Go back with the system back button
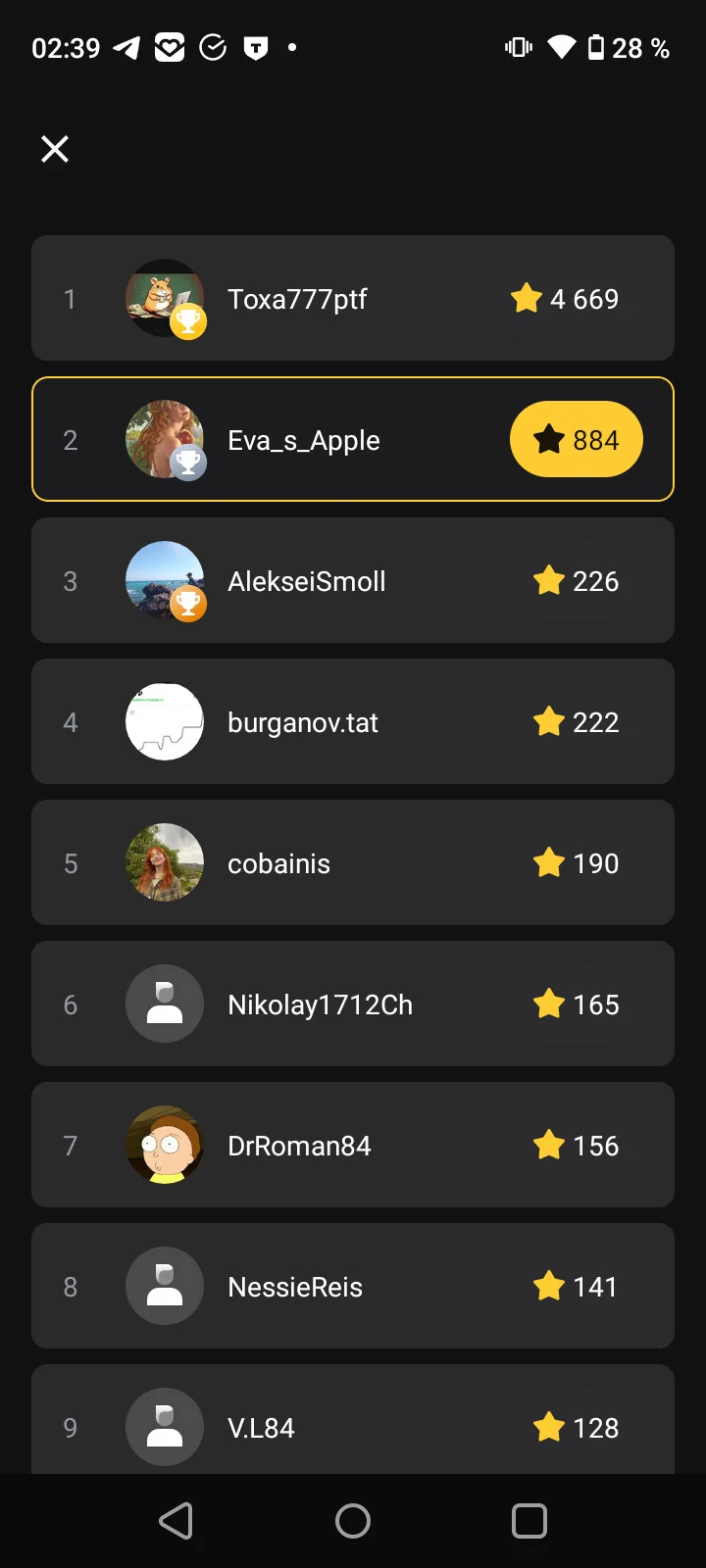706x1568 pixels. 176,1521
